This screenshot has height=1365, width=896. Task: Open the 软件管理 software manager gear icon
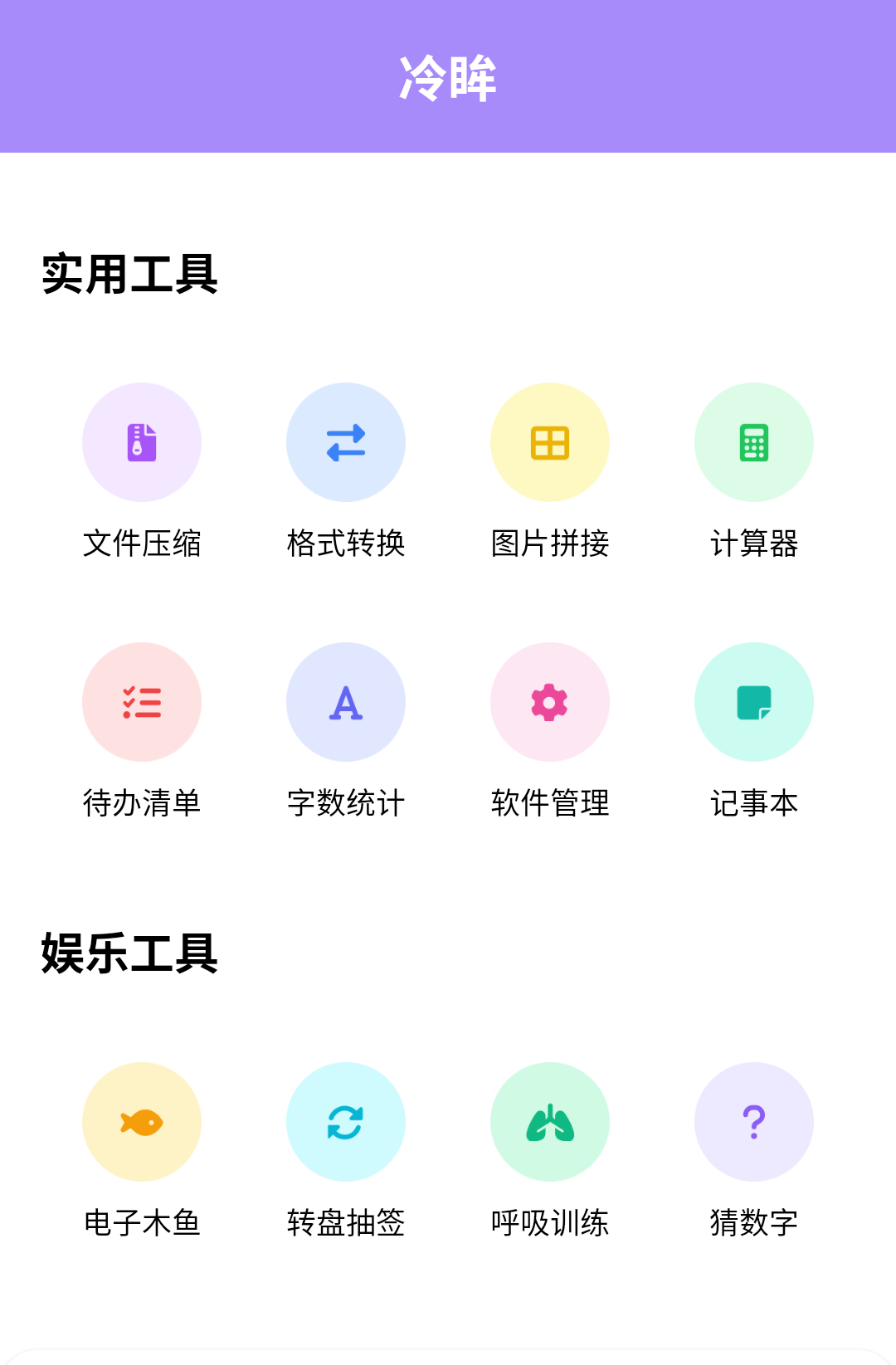[x=550, y=701]
